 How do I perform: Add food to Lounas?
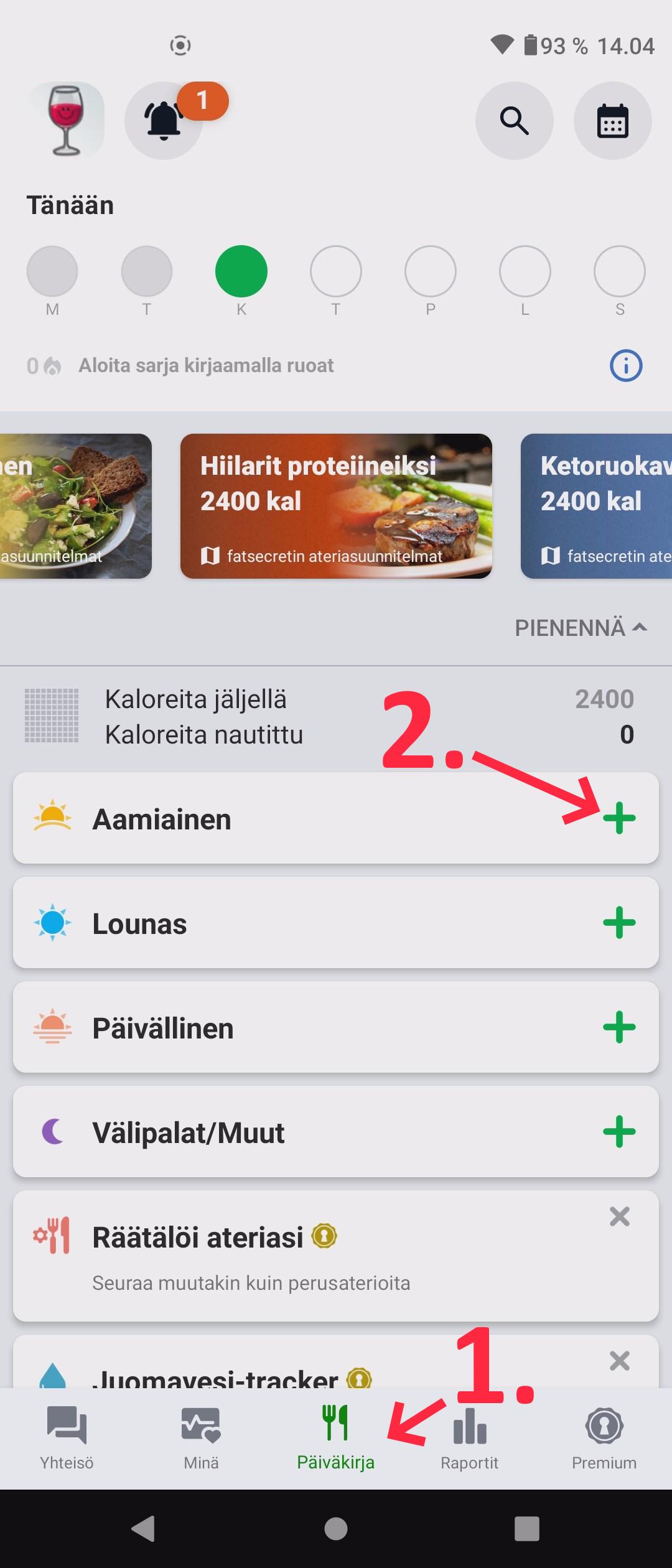[619, 923]
